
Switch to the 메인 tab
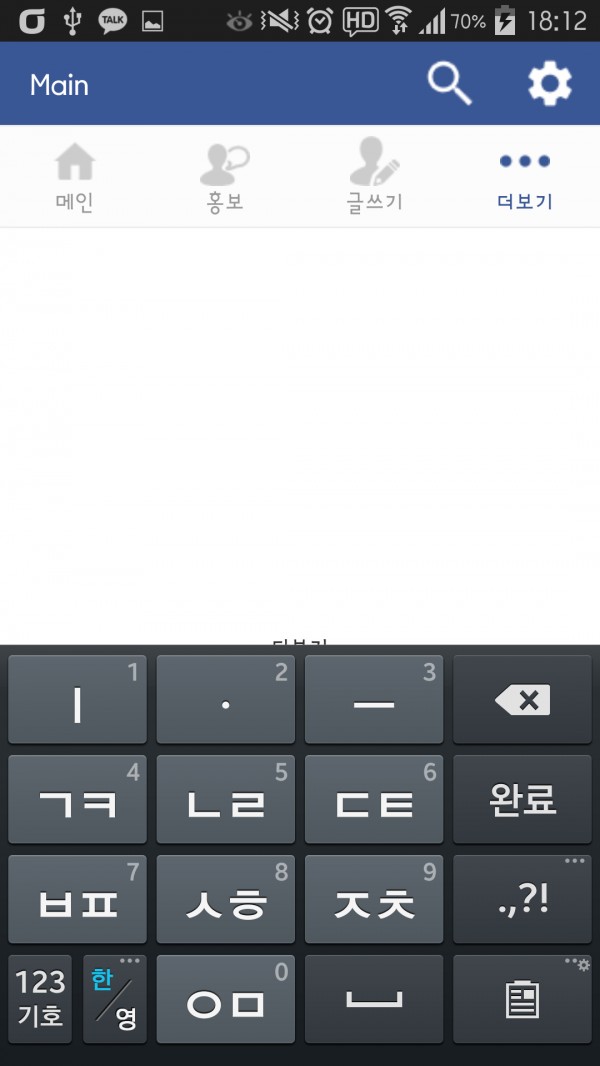[75, 177]
